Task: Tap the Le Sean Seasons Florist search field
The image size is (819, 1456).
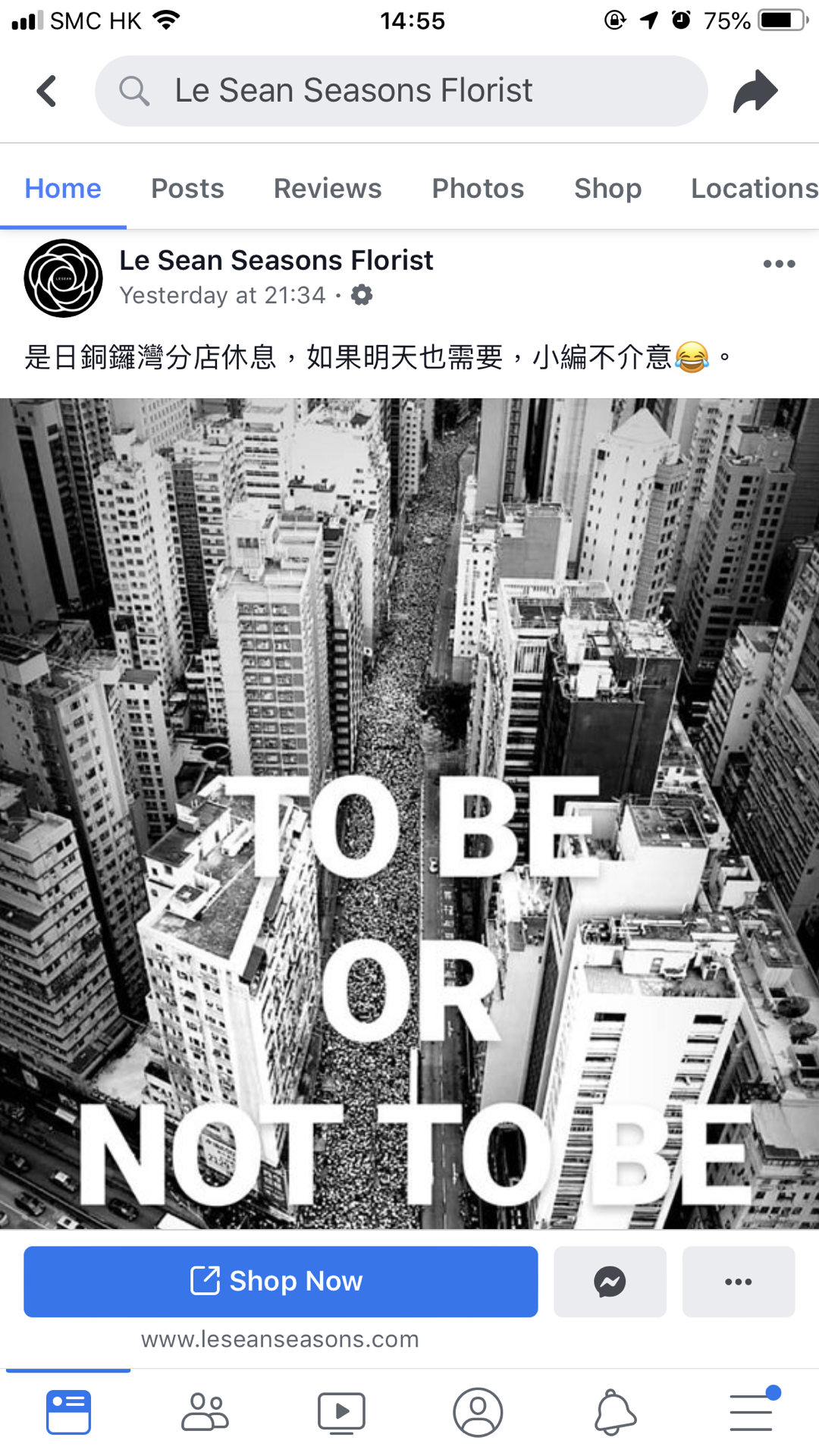Action: click(x=400, y=91)
